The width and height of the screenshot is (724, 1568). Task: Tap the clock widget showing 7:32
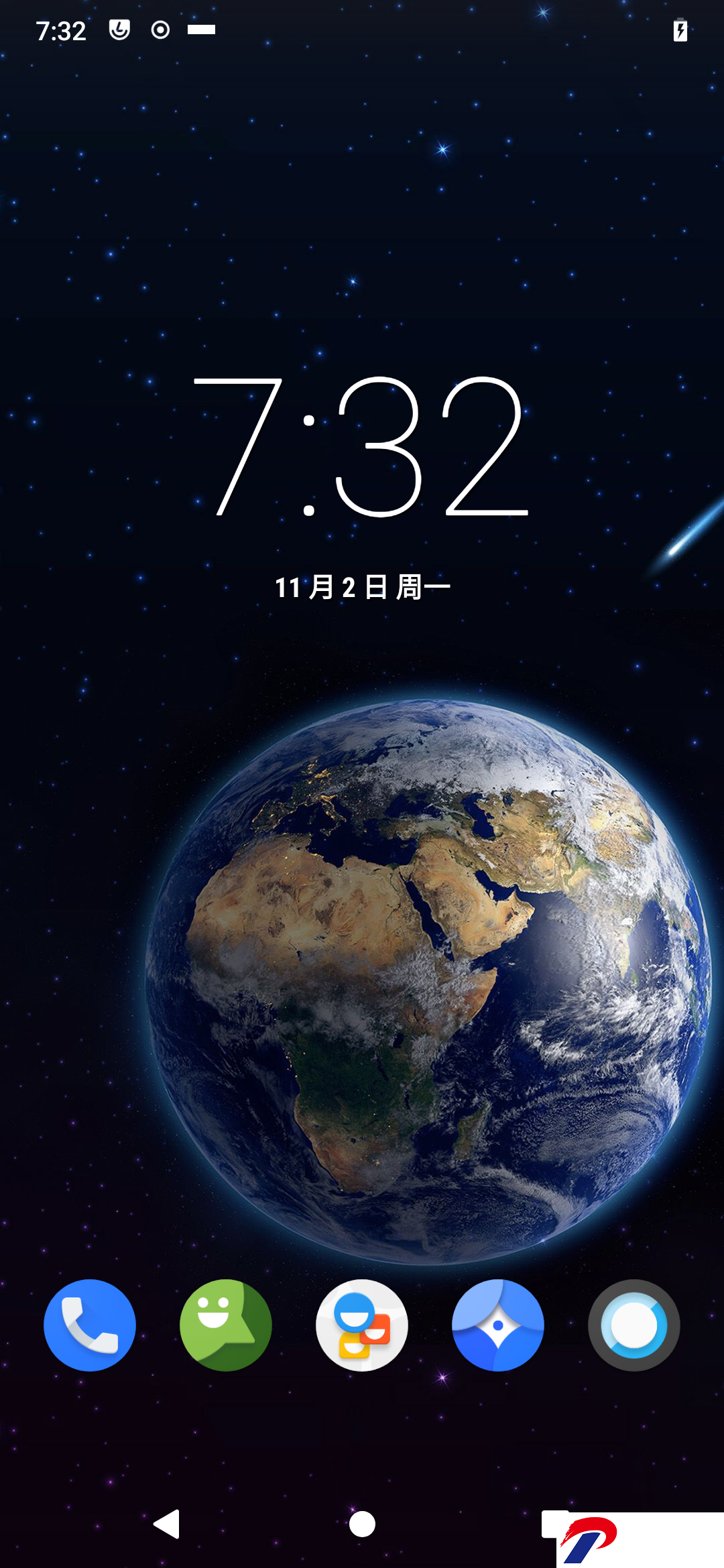(x=362, y=447)
